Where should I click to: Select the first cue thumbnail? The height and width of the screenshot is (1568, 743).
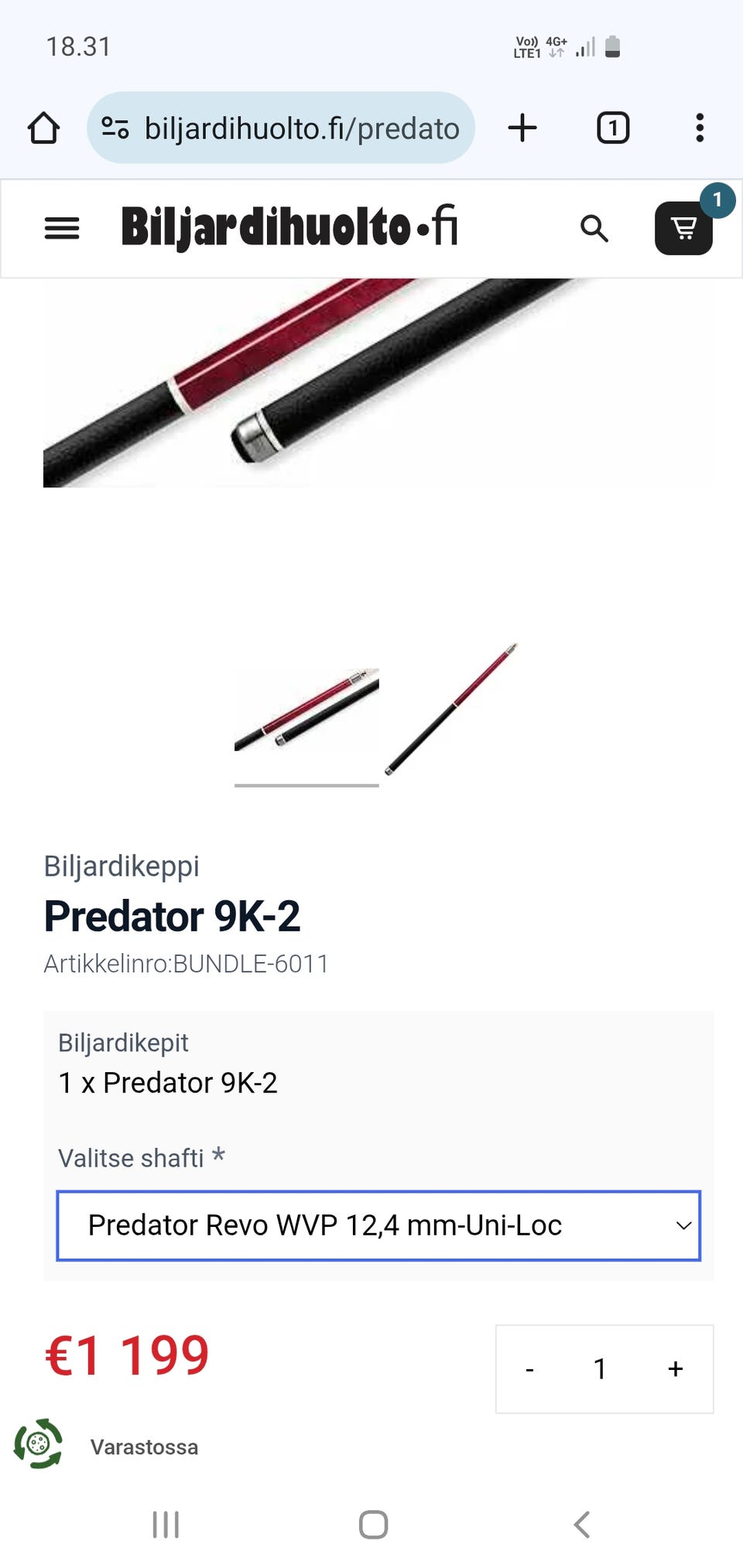pos(306,710)
